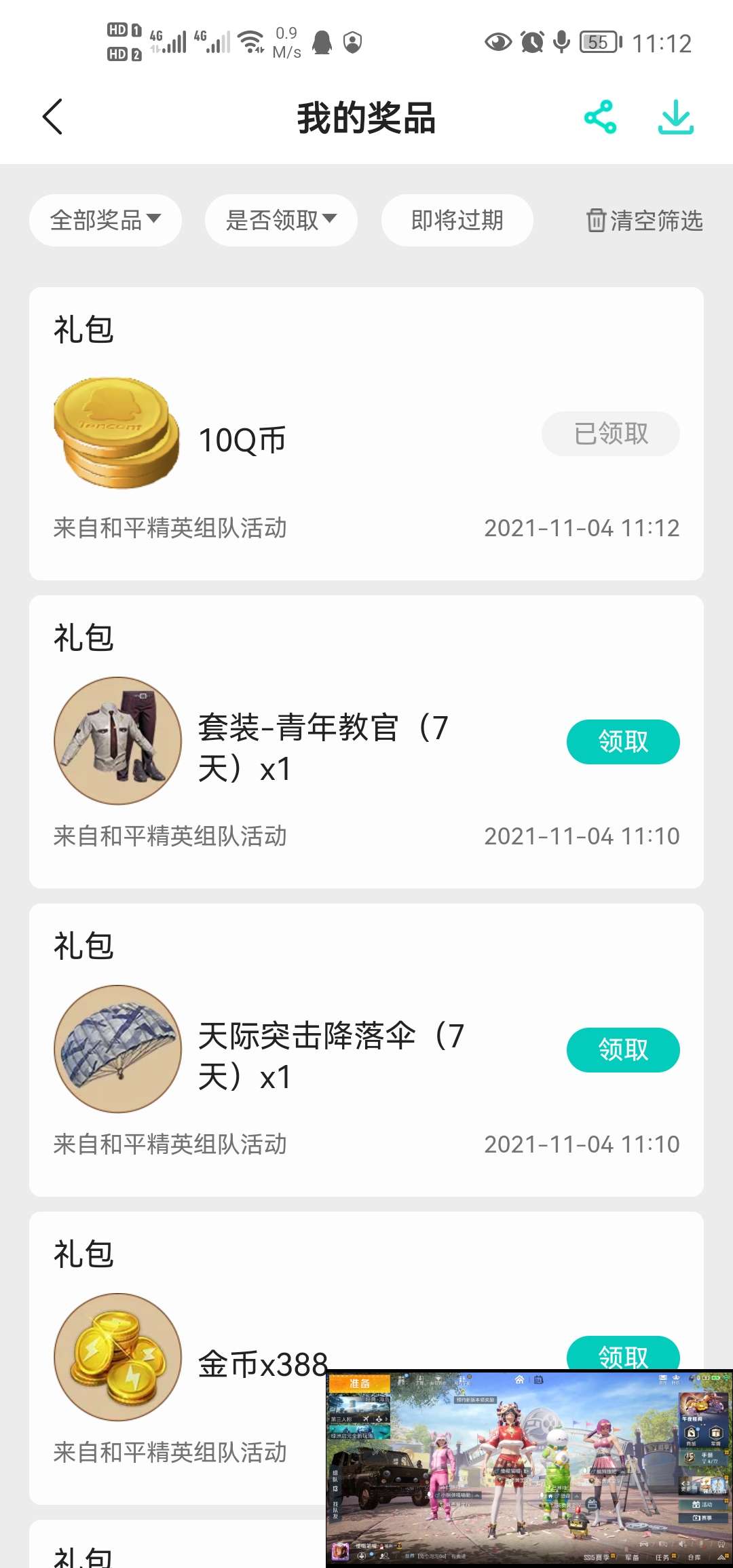733x1568 pixels.
Task: Expand the 全部奖品 filter dropdown
Action: [105, 220]
